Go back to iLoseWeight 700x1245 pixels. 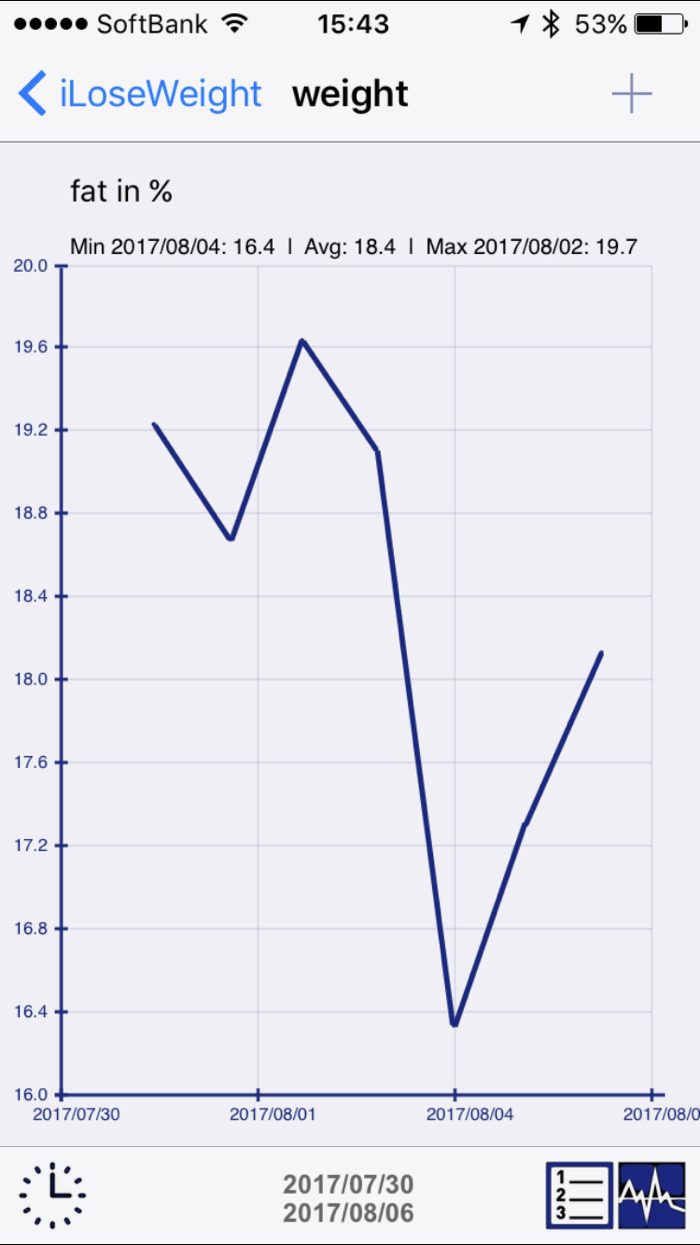[x=140, y=94]
